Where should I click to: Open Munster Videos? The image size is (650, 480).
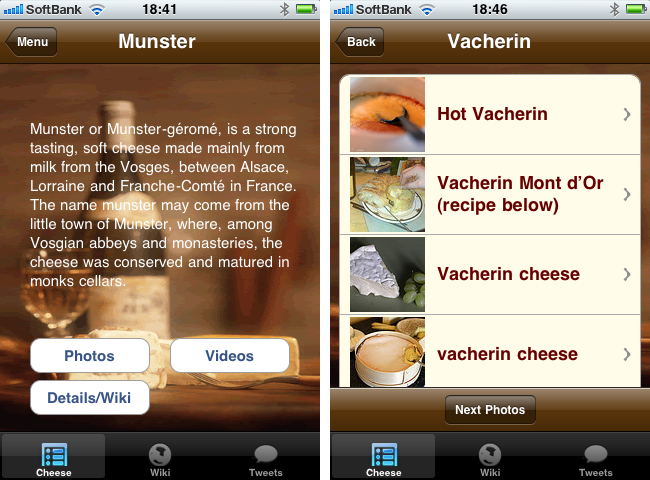point(230,356)
